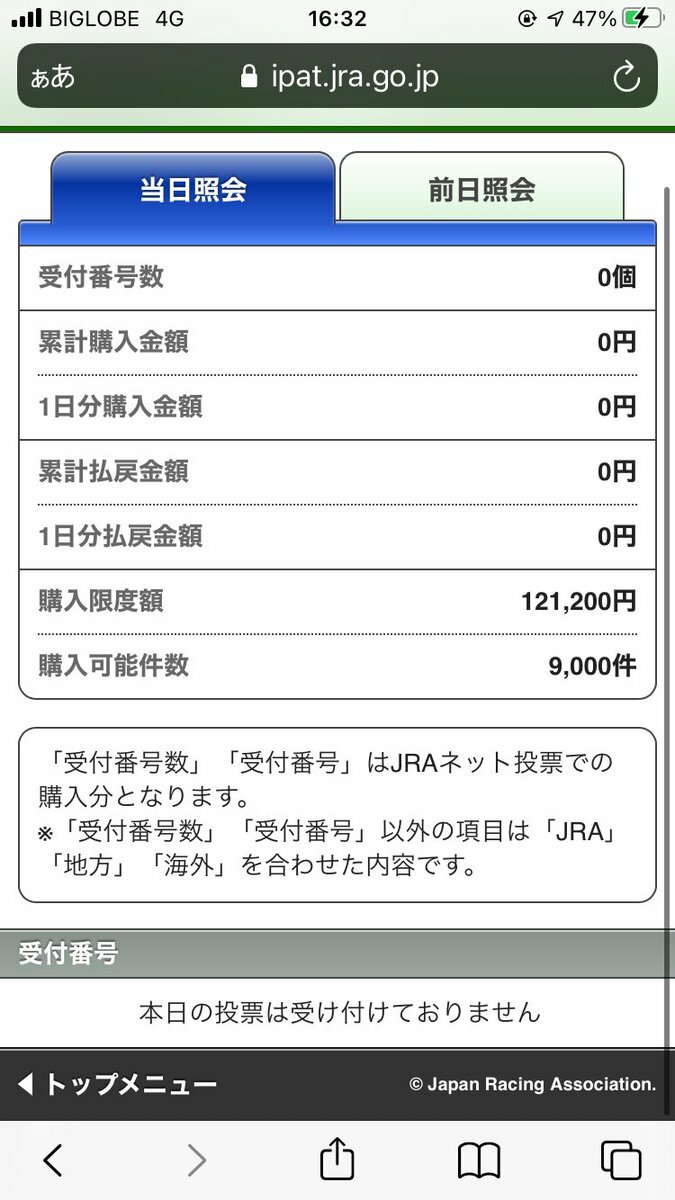Open Safari bookmarks
This screenshot has width=675, height=1200.
click(479, 1161)
